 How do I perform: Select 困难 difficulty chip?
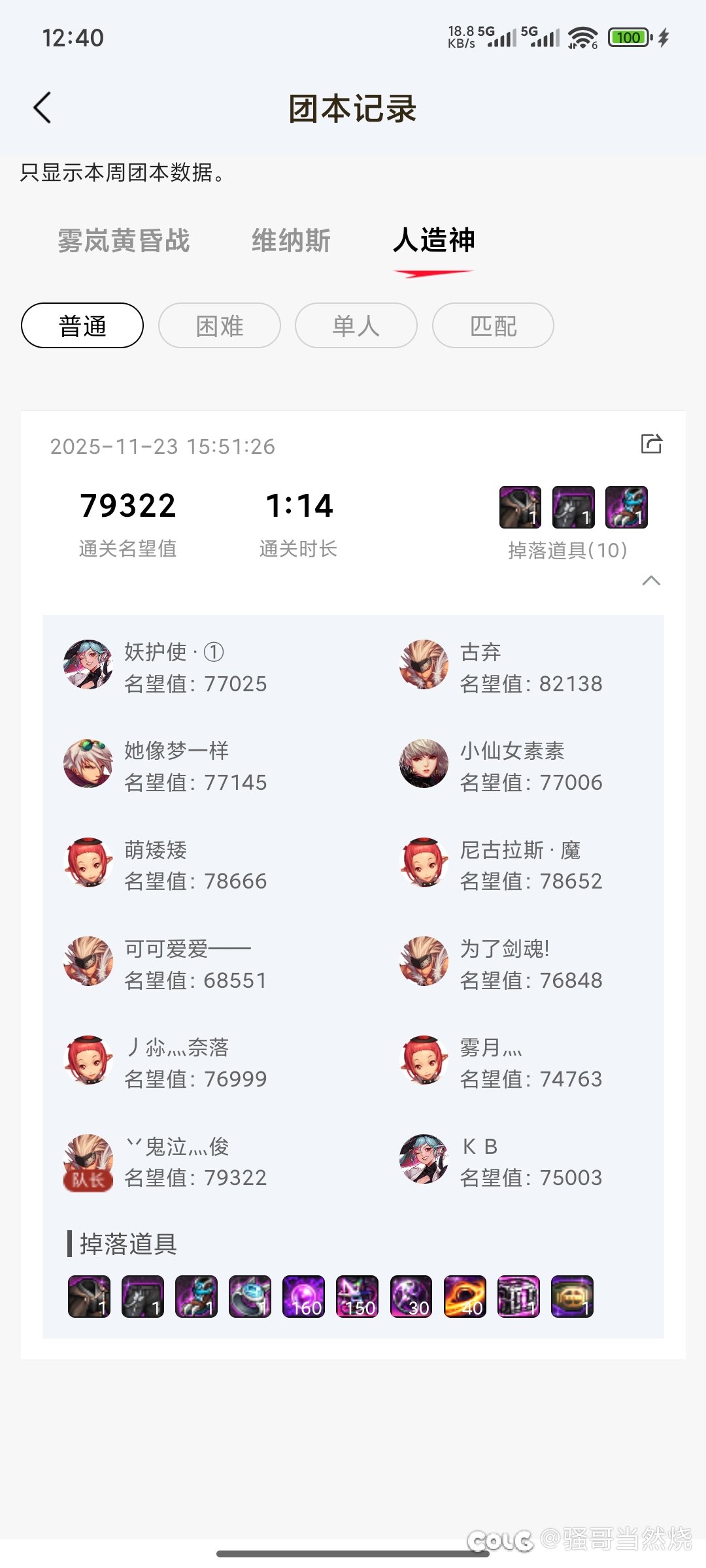point(220,325)
